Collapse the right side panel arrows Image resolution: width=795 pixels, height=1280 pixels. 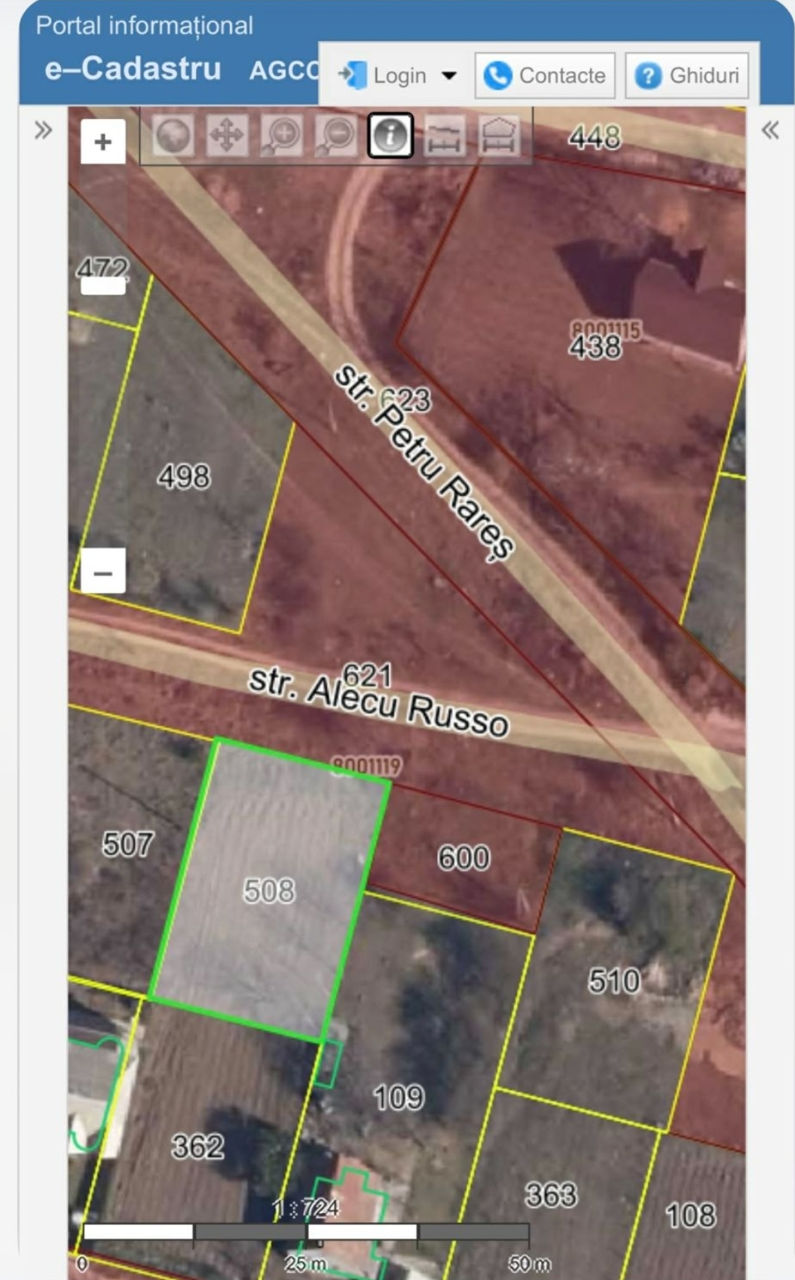(770, 130)
